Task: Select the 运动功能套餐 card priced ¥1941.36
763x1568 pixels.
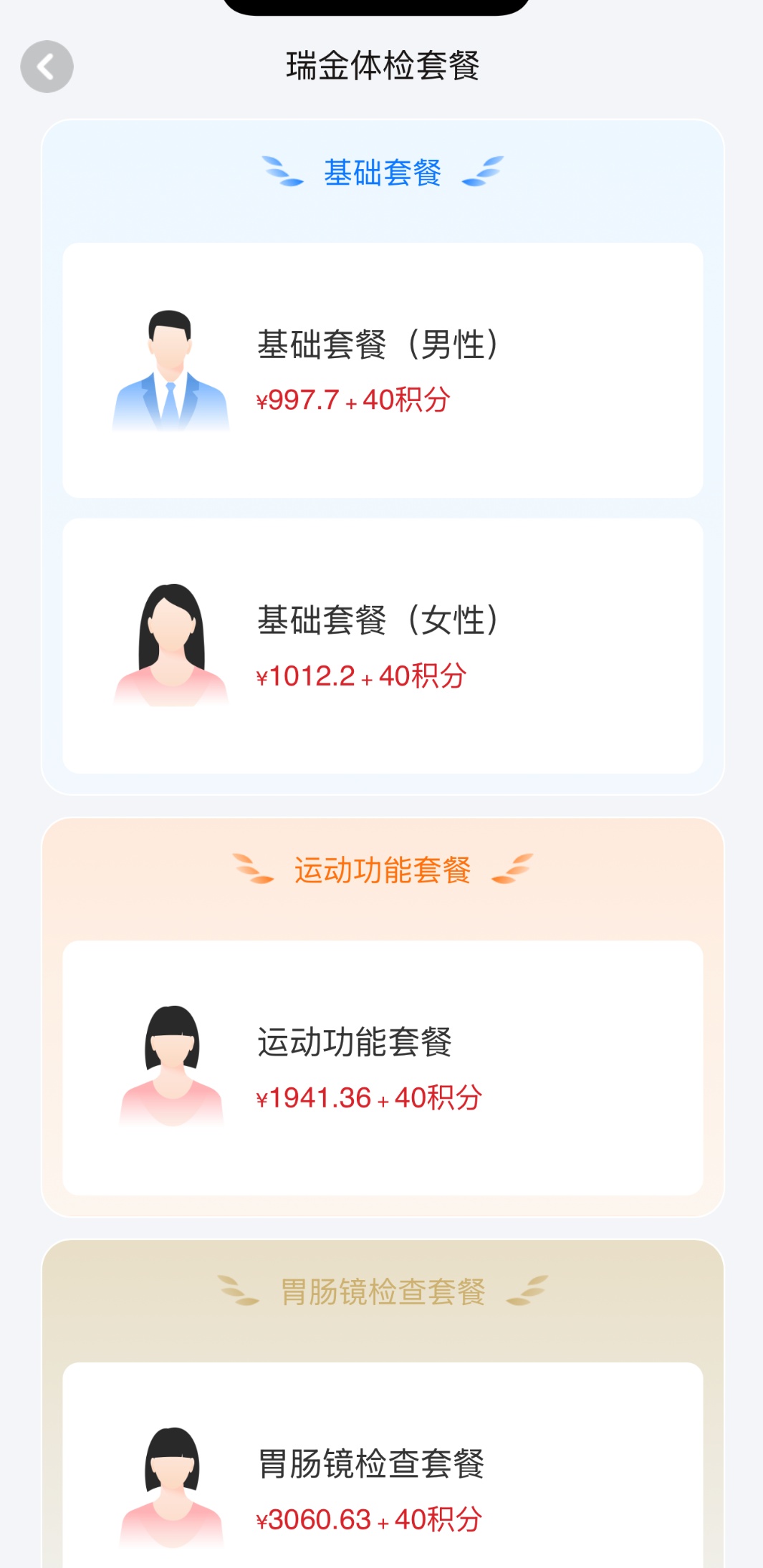Action: [x=383, y=1067]
